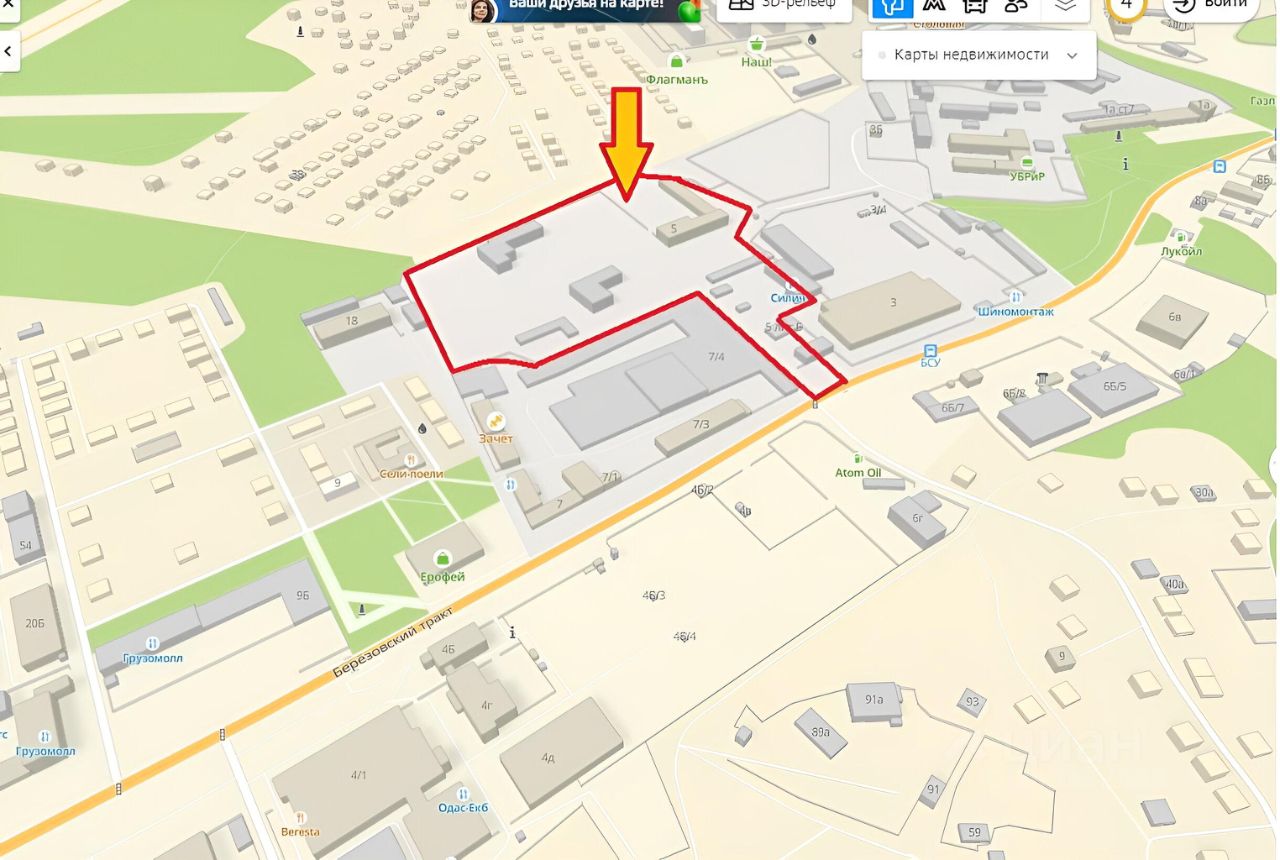The width and height of the screenshot is (1280, 860).
Task: Open the Atom Oil gas station marker
Action: pyautogui.click(x=858, y=456)
